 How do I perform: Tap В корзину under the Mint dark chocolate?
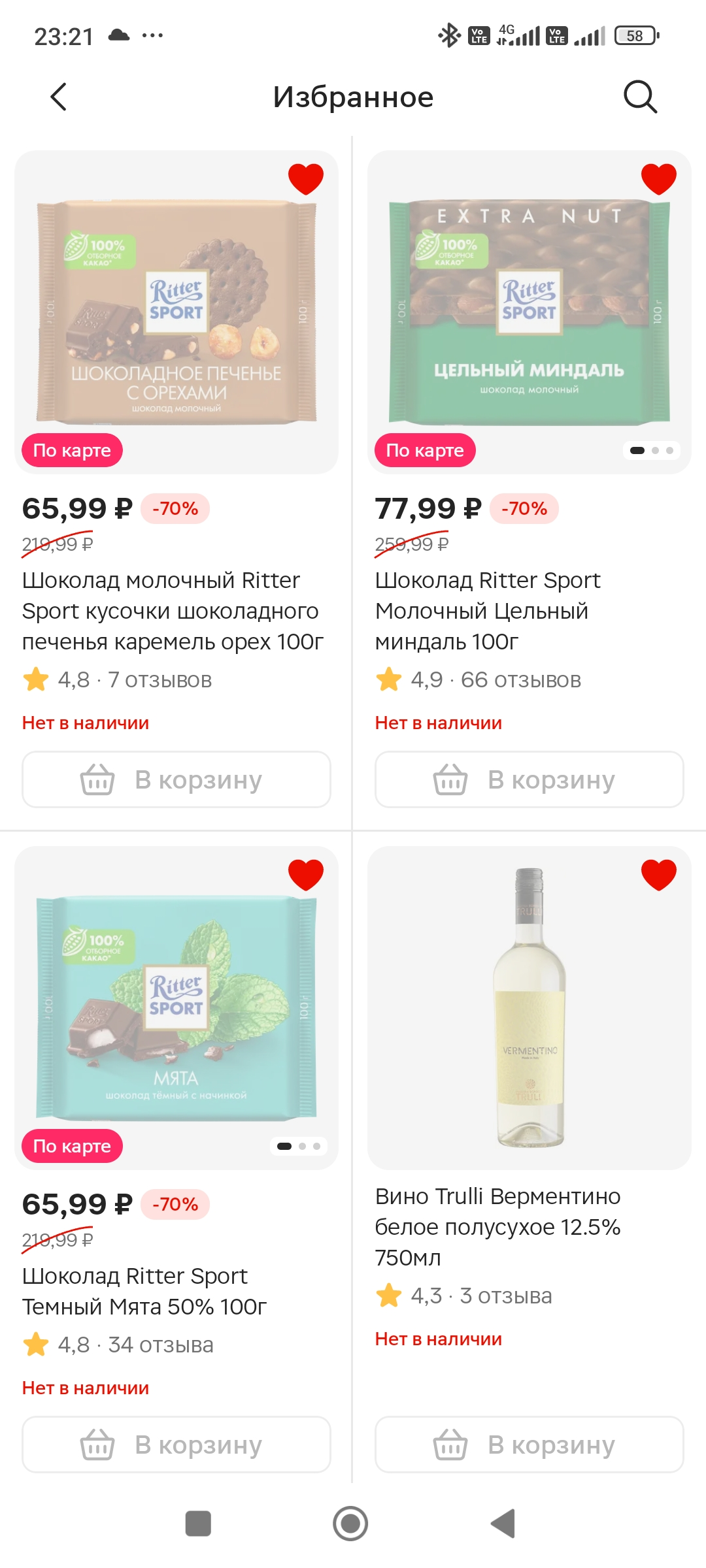176,1445
